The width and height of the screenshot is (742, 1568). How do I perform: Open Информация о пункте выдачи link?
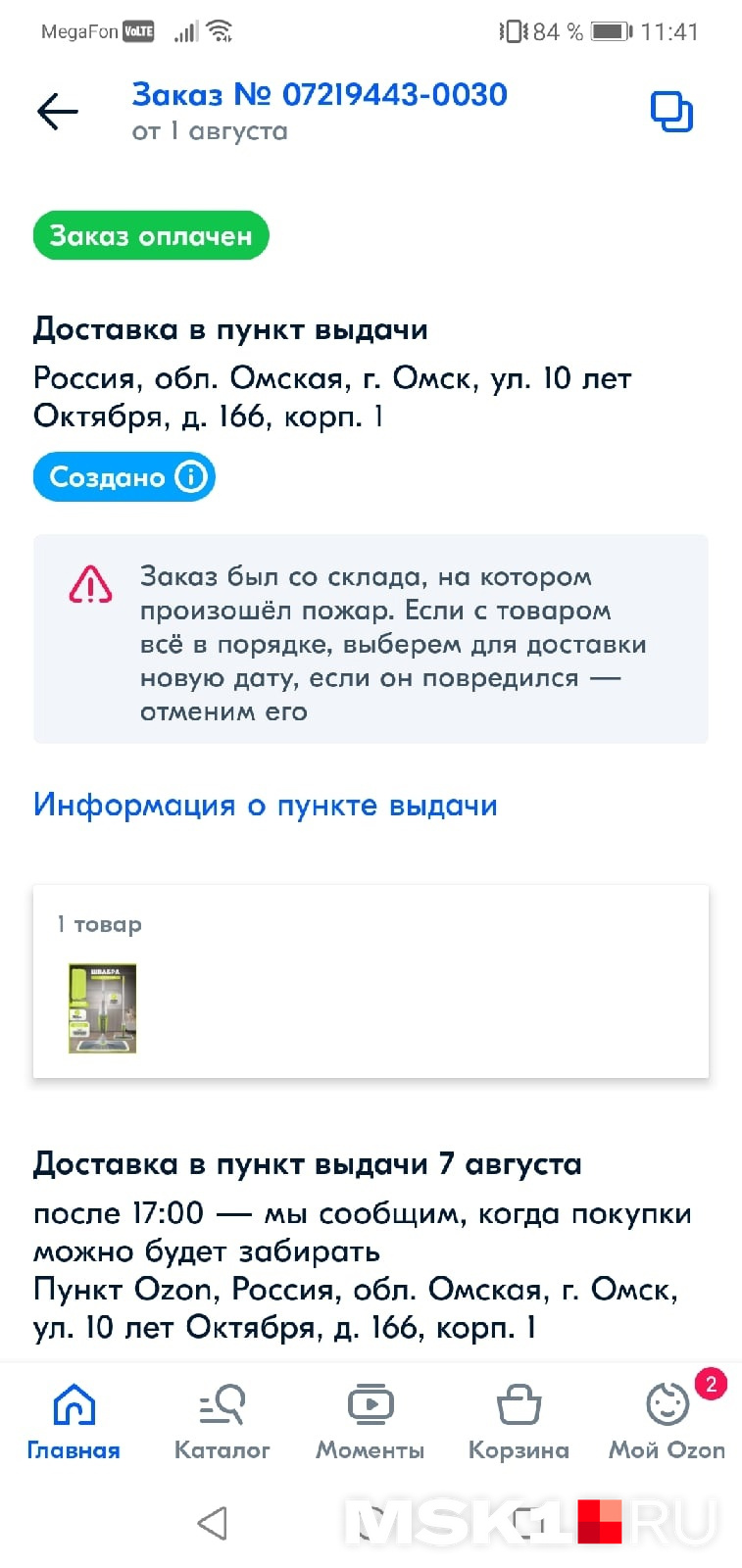pos(265,805)
